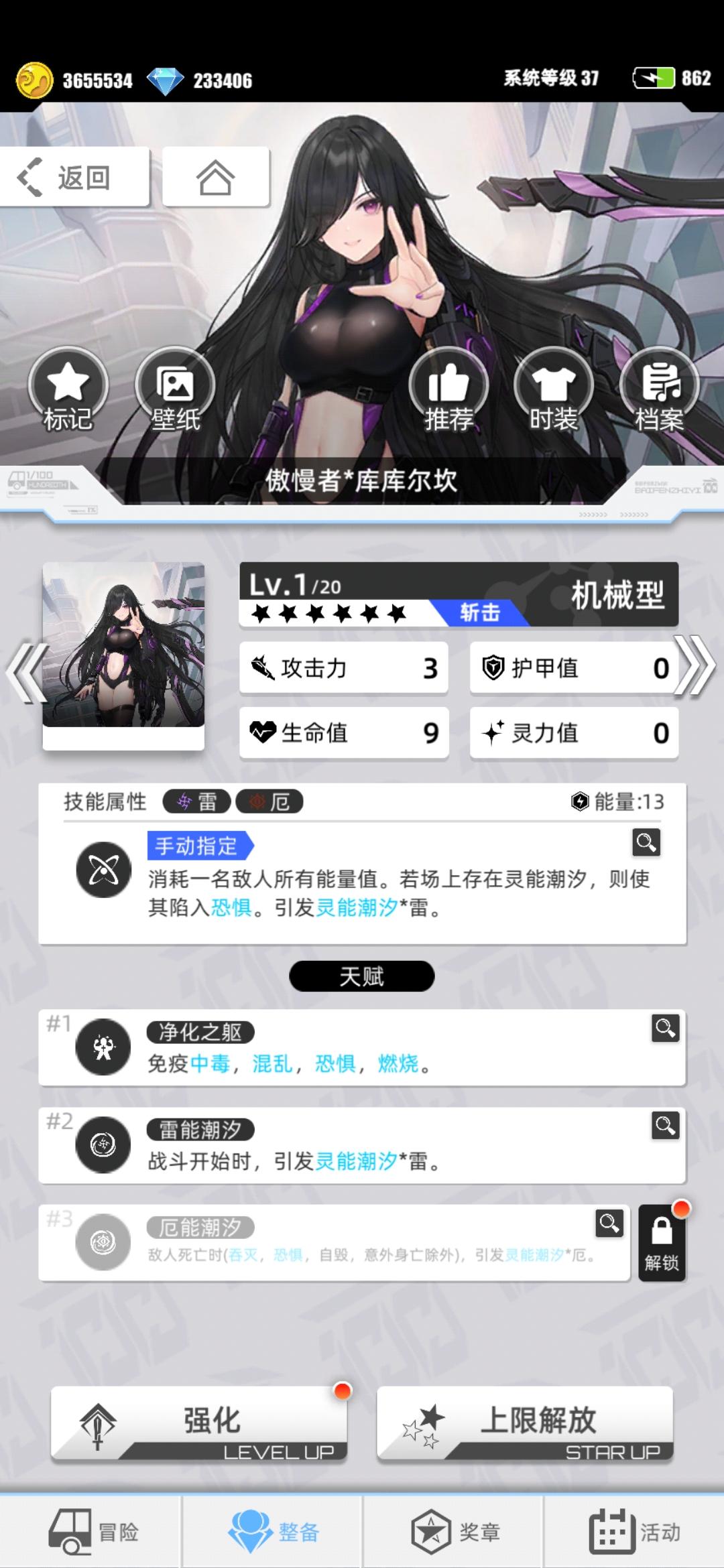Magnify the 手动指定 skill details
724x1568 pixels.
(x=646, y=842)
